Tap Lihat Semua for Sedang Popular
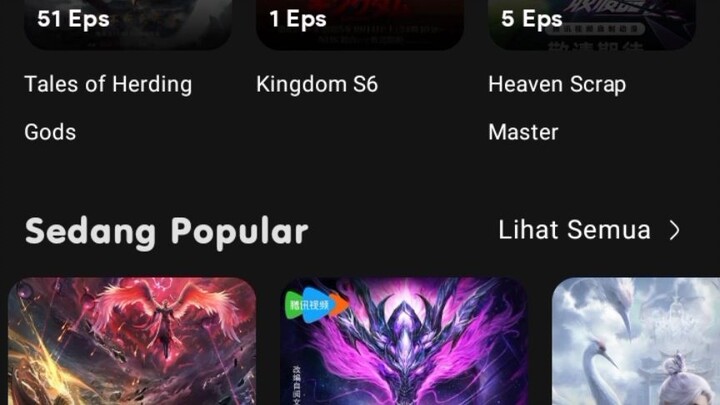 (588, 230)
